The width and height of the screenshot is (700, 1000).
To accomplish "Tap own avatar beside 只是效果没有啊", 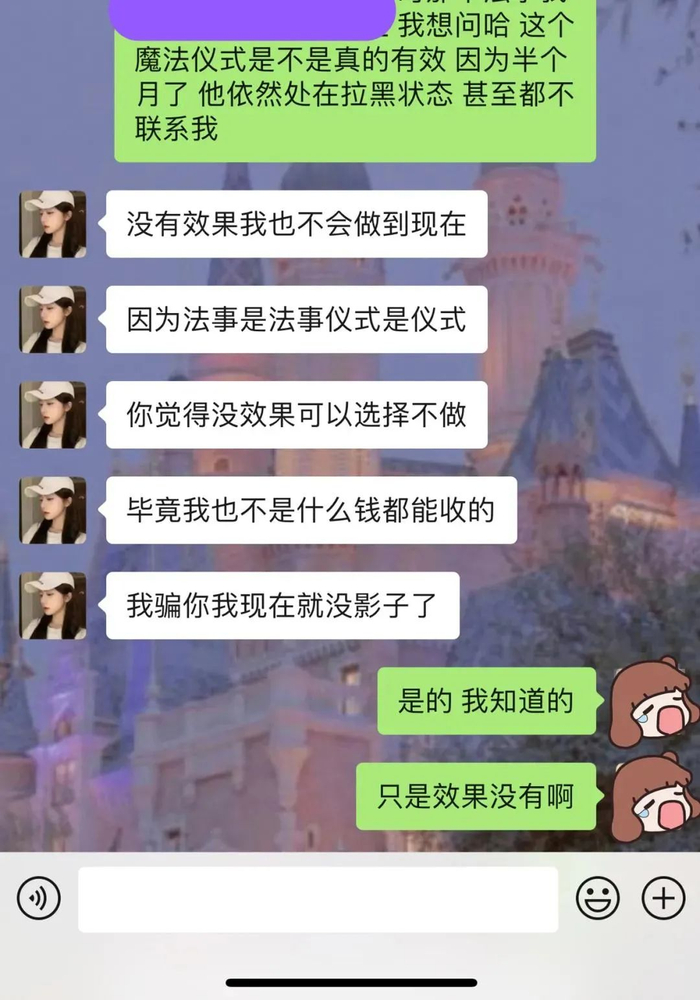I will (x=651, y=797).
